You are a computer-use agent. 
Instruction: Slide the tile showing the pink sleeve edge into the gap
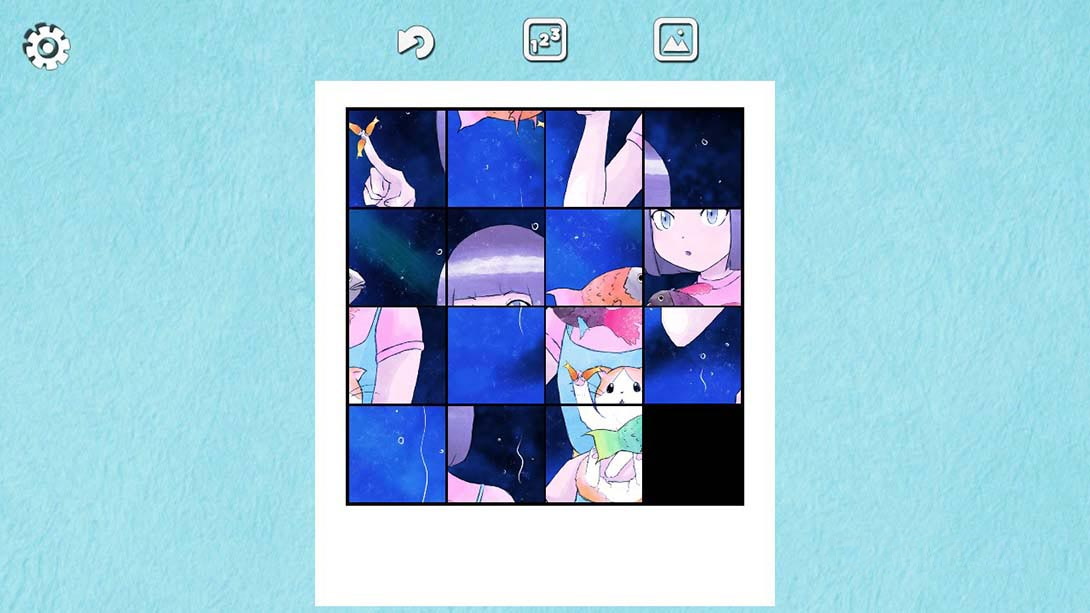point(693,356)
